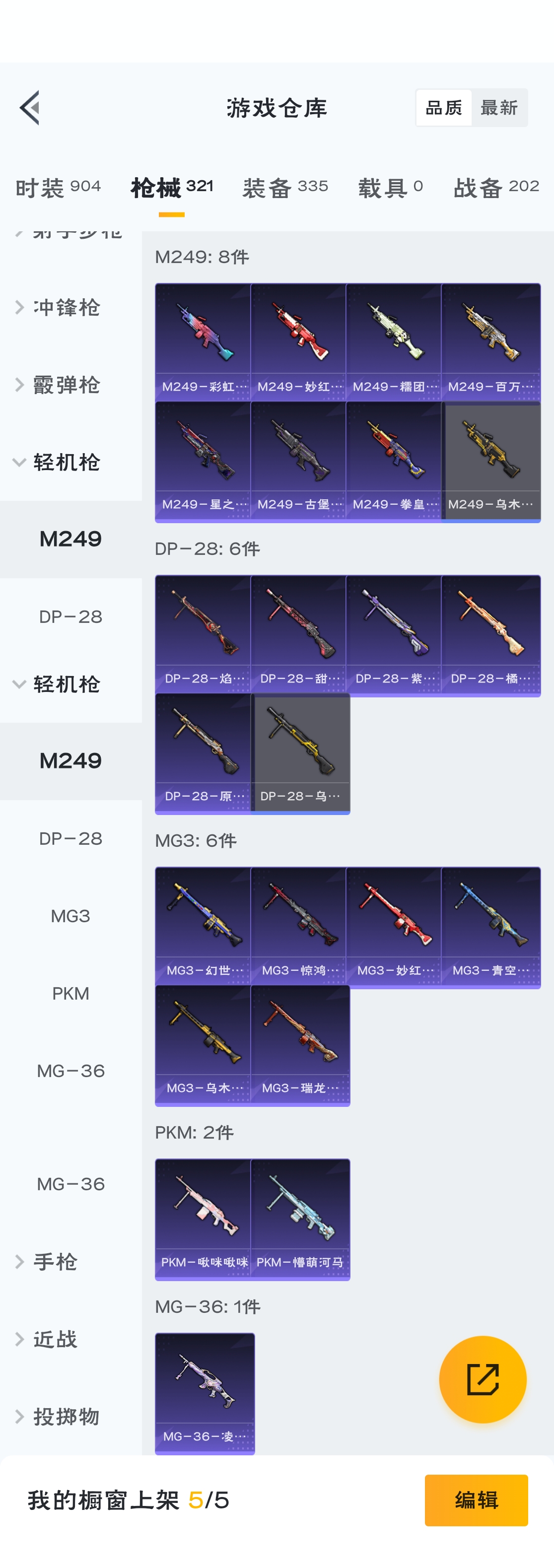Expand the 手枪 category
Screen dimensions: 554x1568
(55, 1262)
